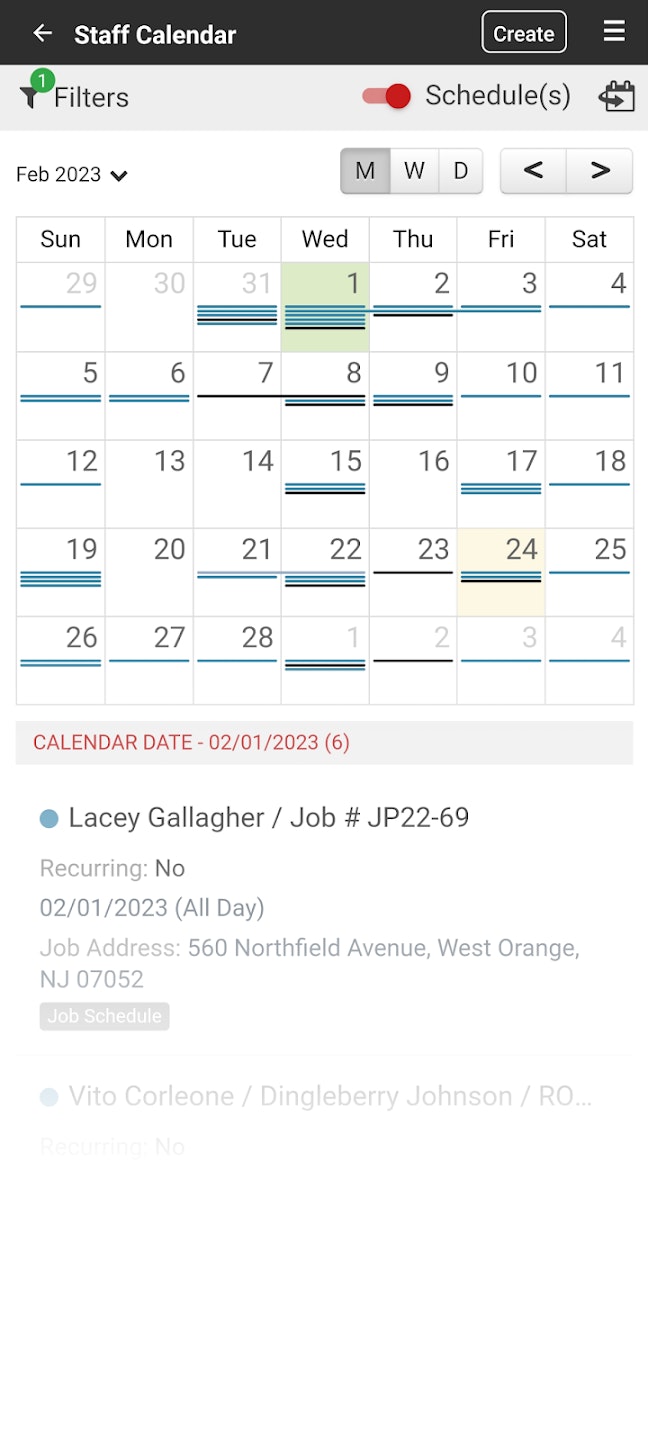The image size is (648, 1440).
Task: Open Lacey Gallagher job JP22-69 entry
Action: pos(268,818)
